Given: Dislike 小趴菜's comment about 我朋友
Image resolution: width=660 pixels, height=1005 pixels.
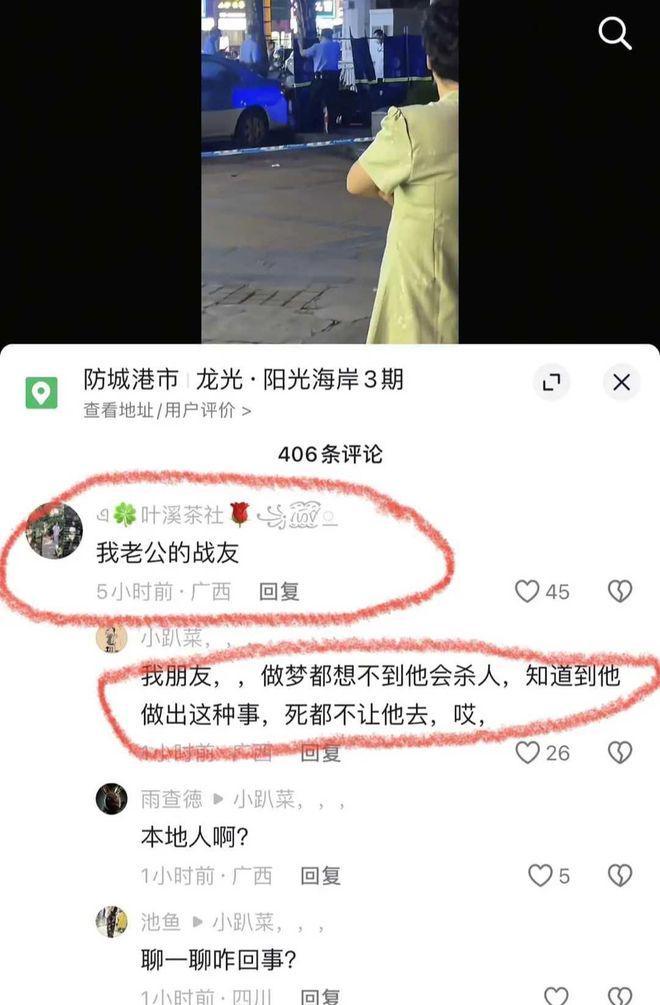Looking at the screenshot, I should [620, 752].
